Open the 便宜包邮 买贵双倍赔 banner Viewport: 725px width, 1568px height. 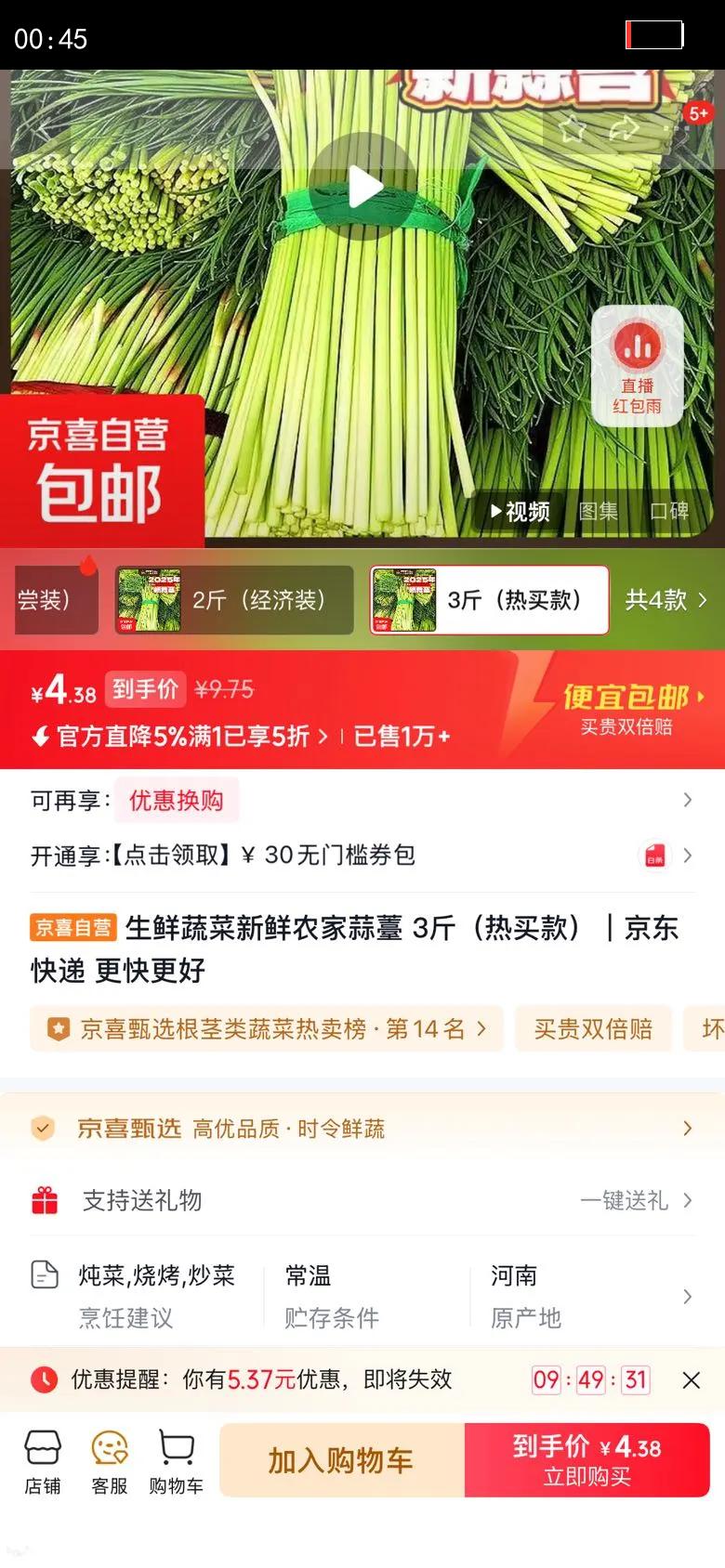point(627,710)
